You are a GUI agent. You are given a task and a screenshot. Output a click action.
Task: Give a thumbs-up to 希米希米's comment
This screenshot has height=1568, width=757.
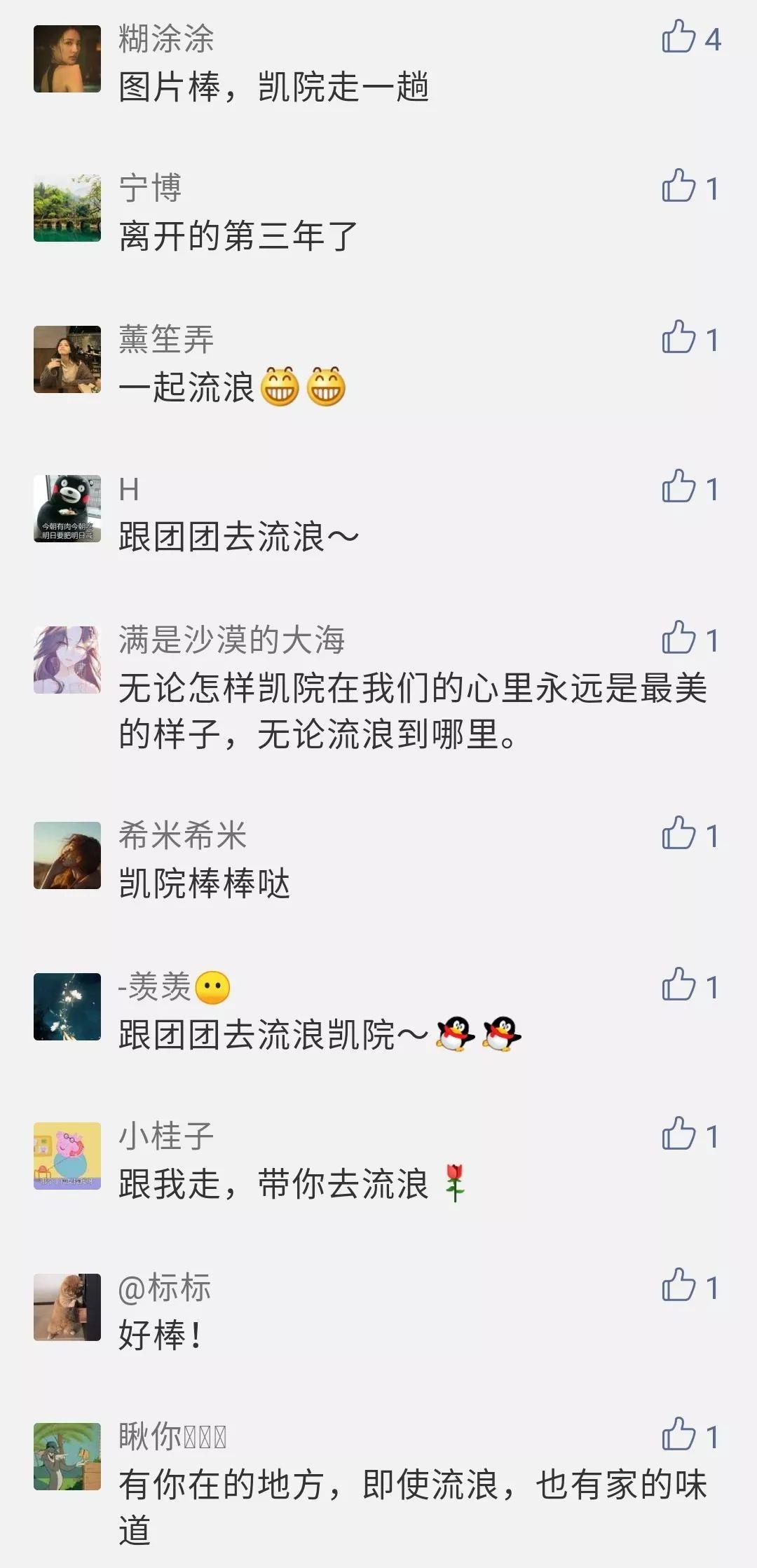(x=678, y=834)
